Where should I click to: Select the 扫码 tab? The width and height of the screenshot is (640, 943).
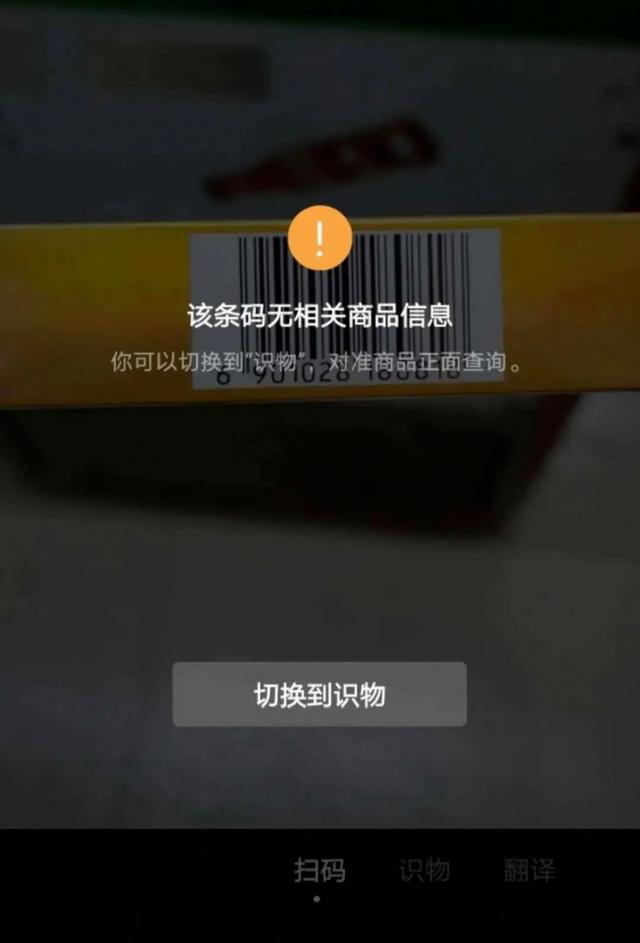pyautogui.click(x=319, y=870)
